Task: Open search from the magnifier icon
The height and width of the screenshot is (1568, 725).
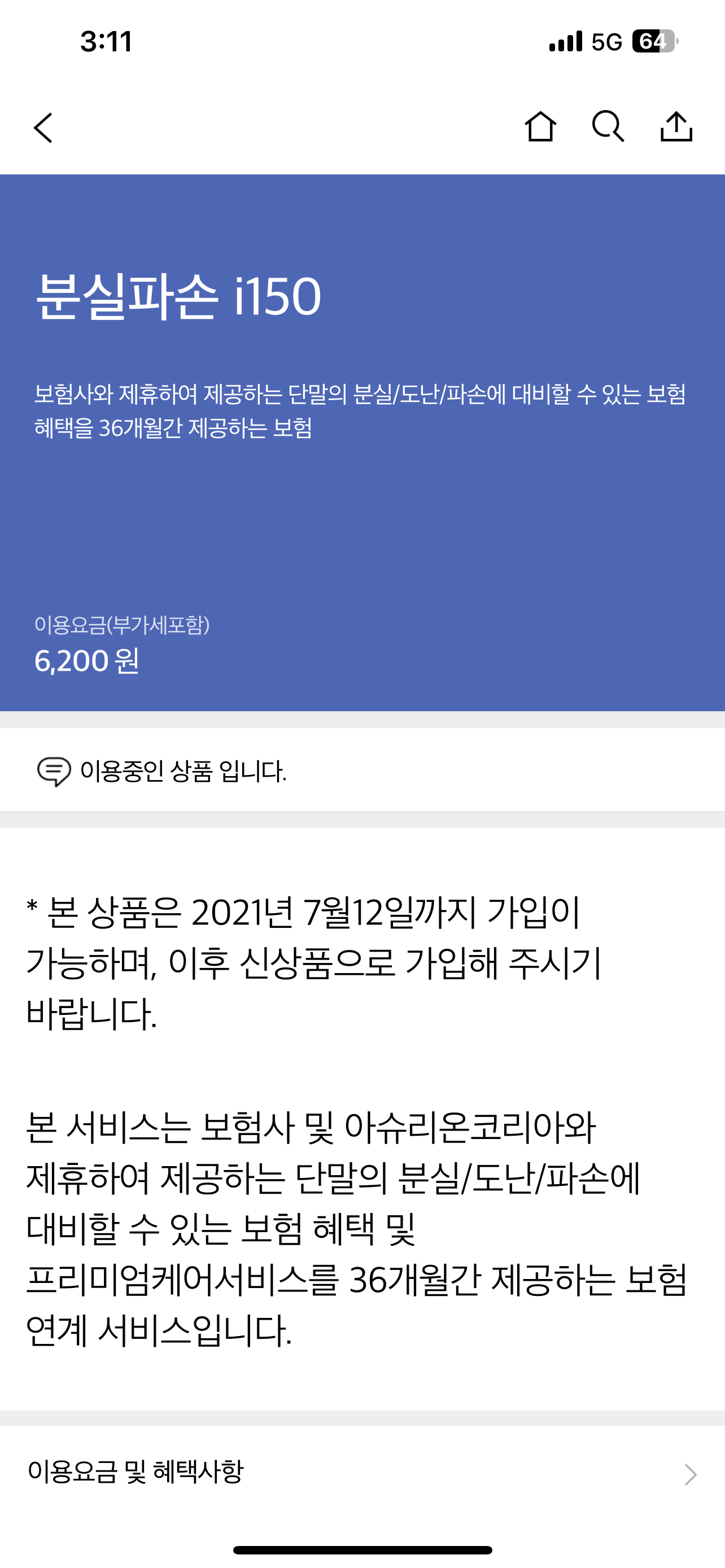Action: click(x=608, y=126)
